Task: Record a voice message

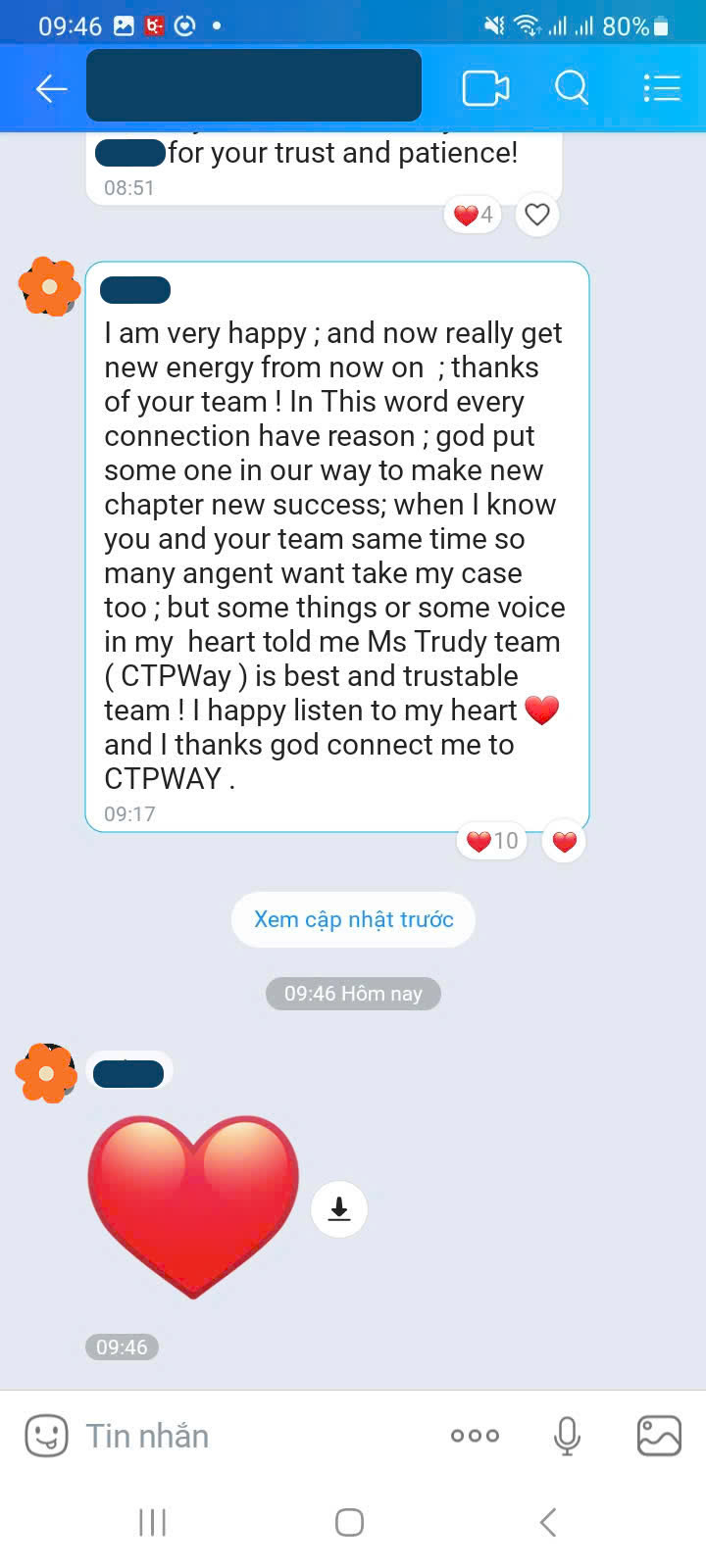Action: point(567,1437)
